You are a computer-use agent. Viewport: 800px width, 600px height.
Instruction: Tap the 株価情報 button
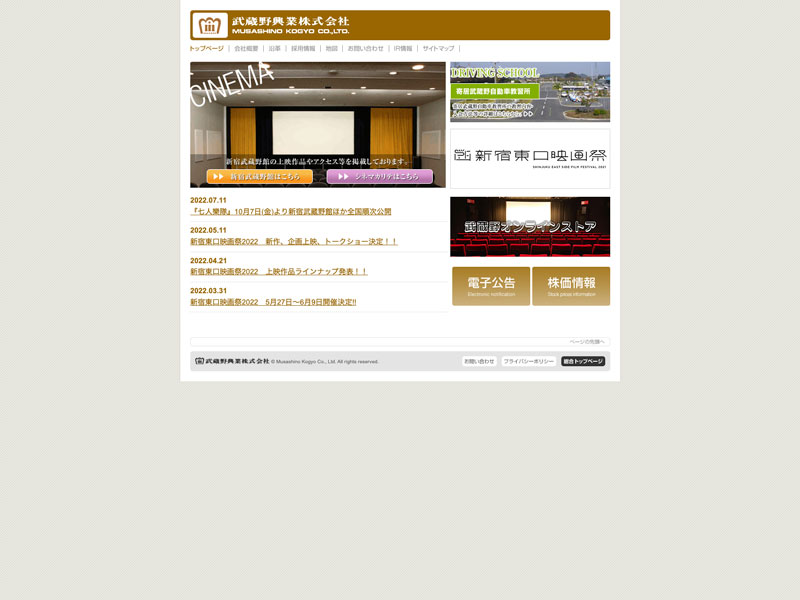click(x=570, y=286)
